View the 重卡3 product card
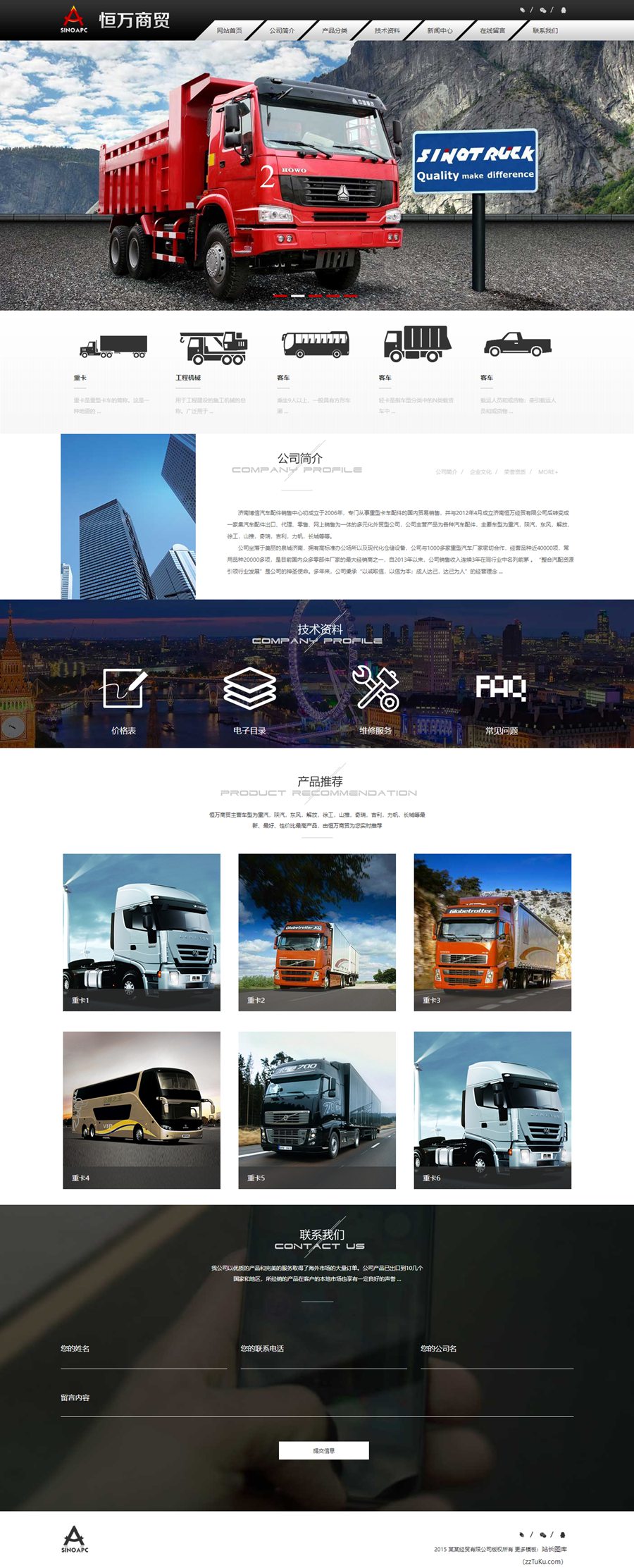 [492, 932]
